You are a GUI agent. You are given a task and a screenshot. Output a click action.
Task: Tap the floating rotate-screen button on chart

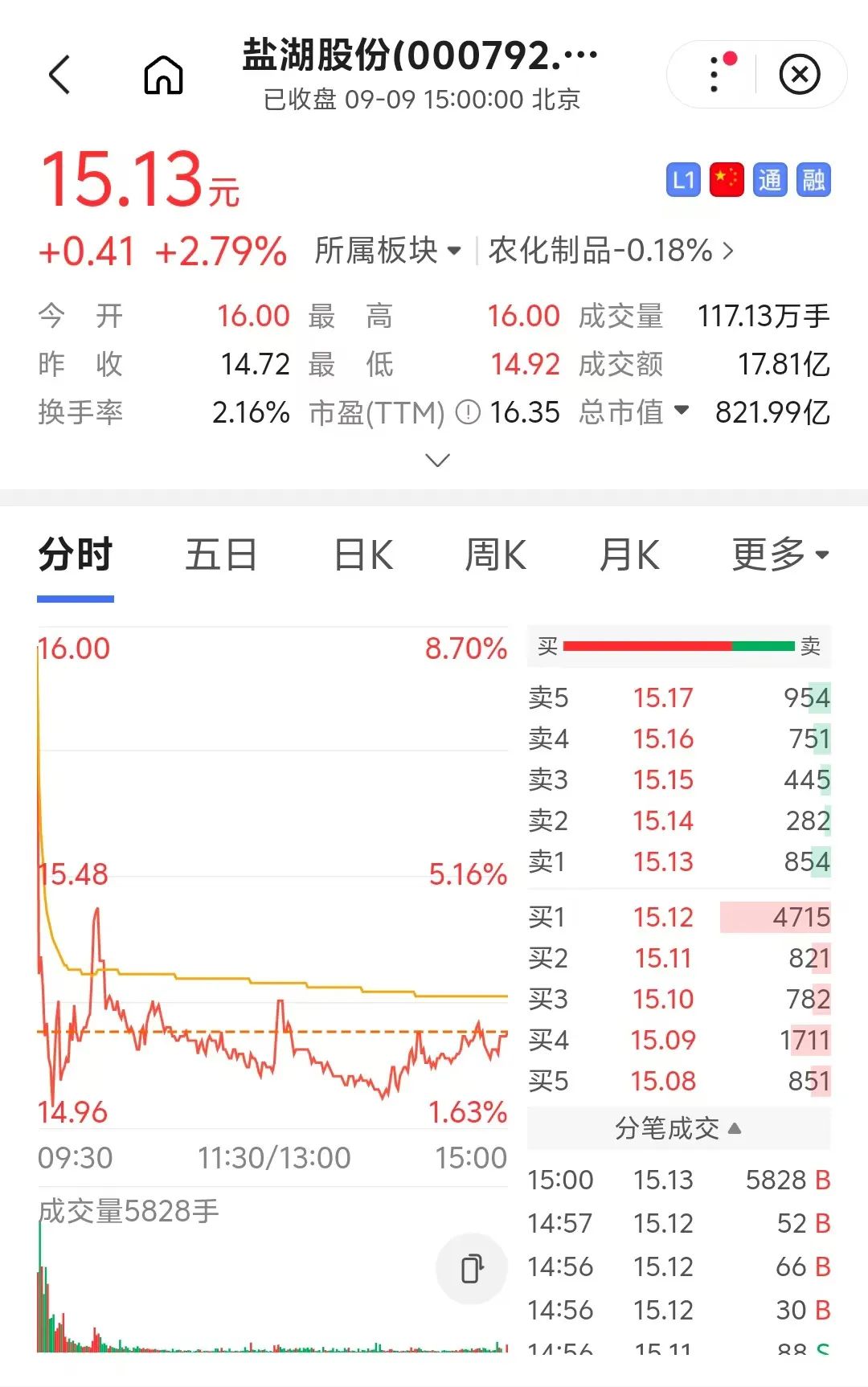point(472,1269)
